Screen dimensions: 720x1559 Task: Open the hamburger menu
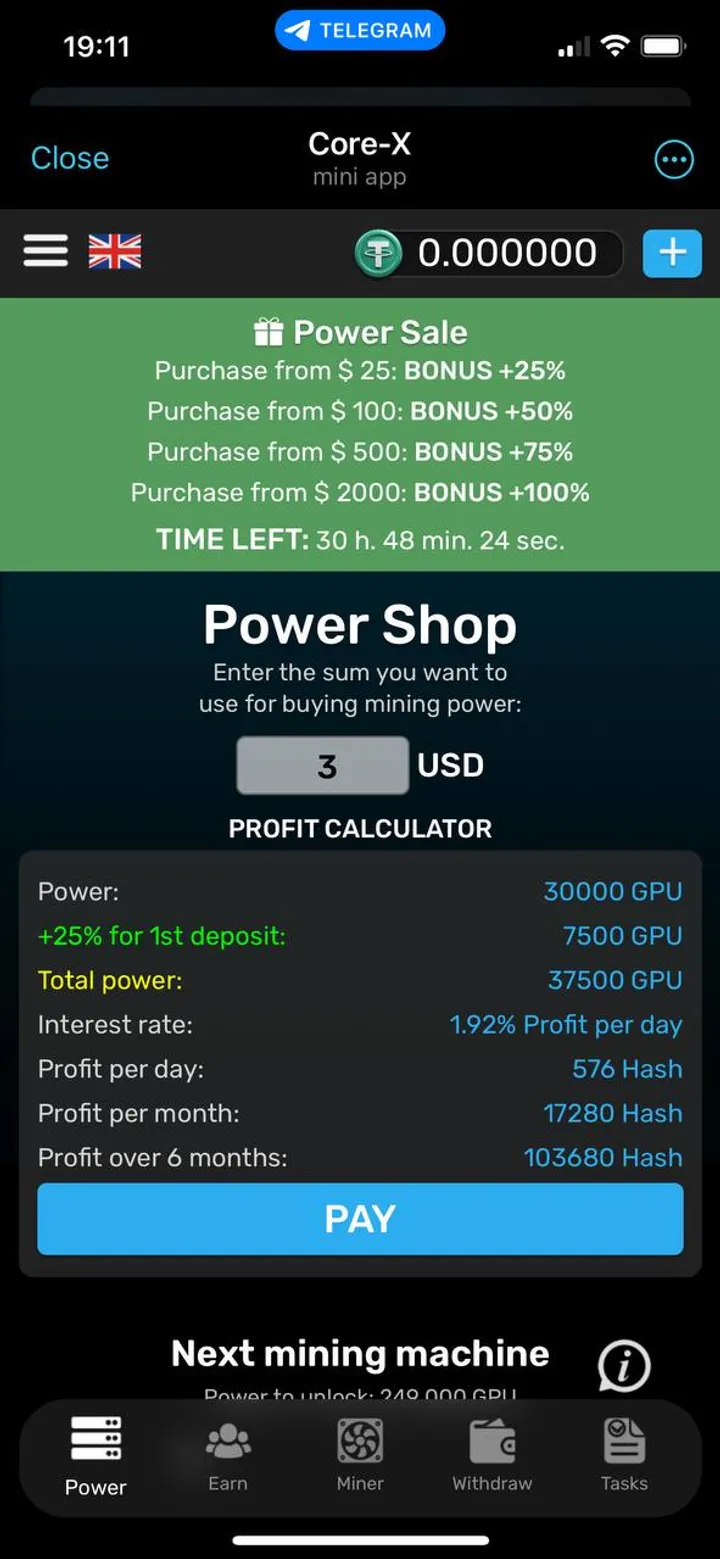pos(45,250)
